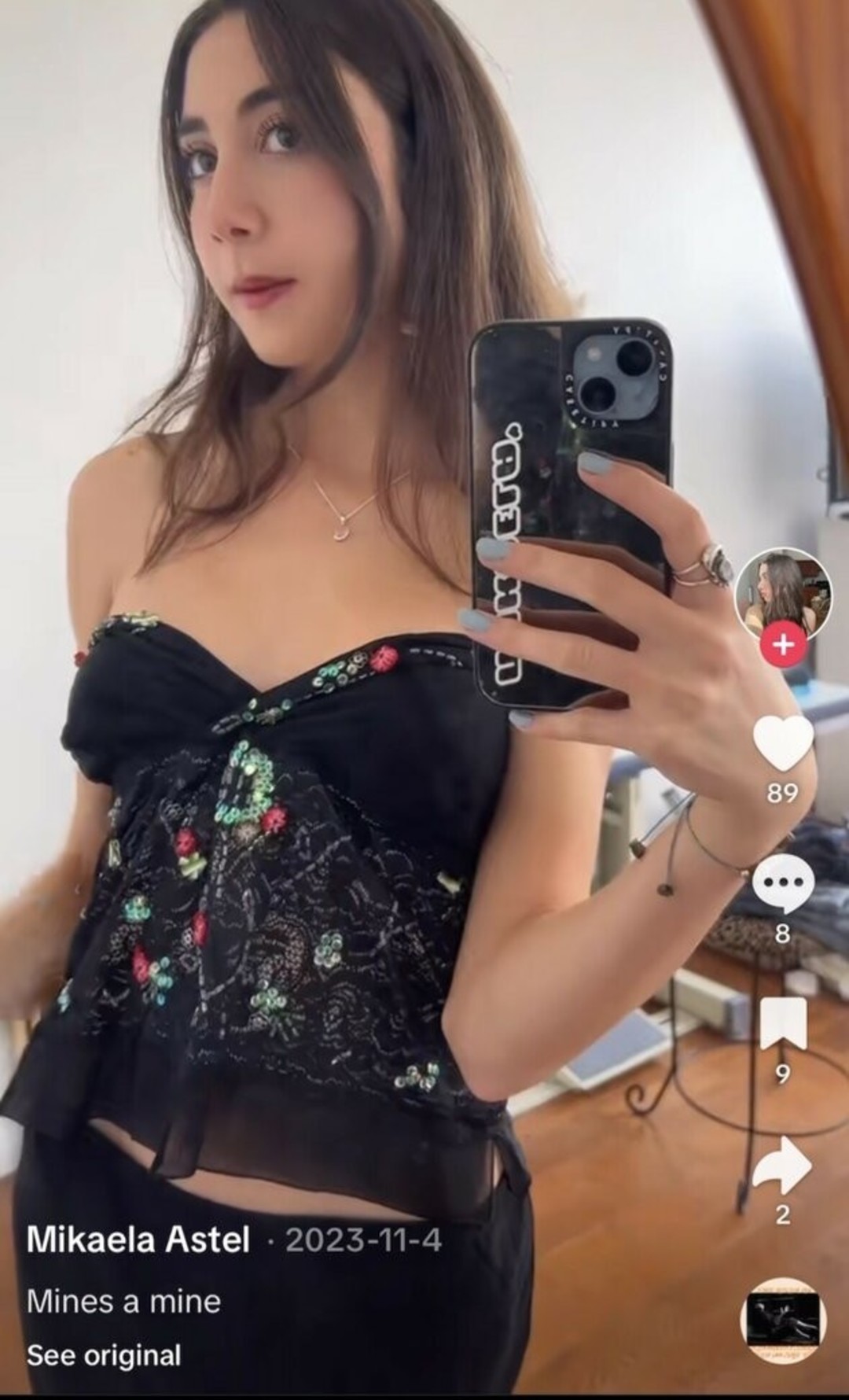Like this video with the heart
Image resolution: width=849 pixels, height=1400 pixels.
(x=783, y=743)
